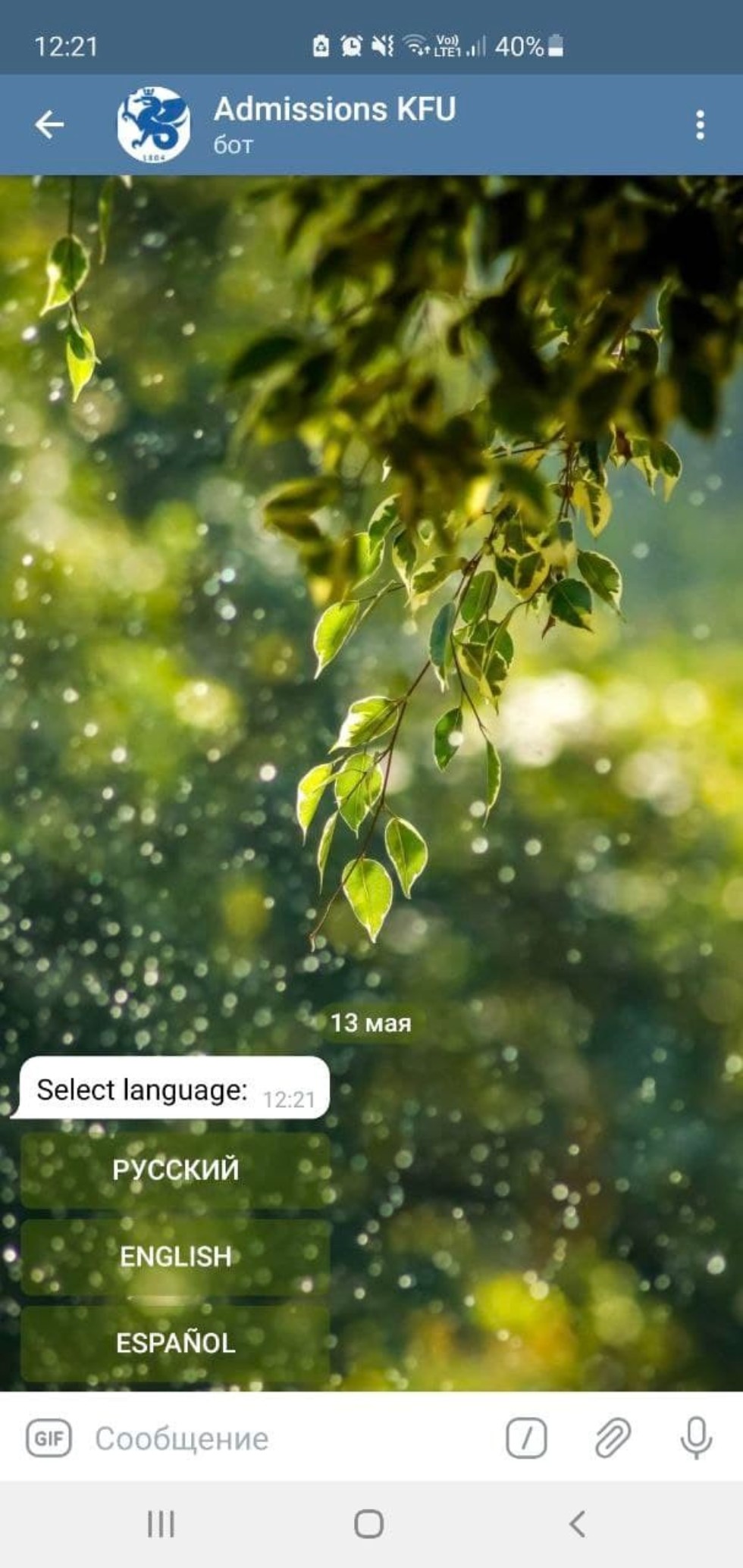This screenshot has height=1568, width=743.
Task: Open system recent apps
Action: coord(161,1523)
